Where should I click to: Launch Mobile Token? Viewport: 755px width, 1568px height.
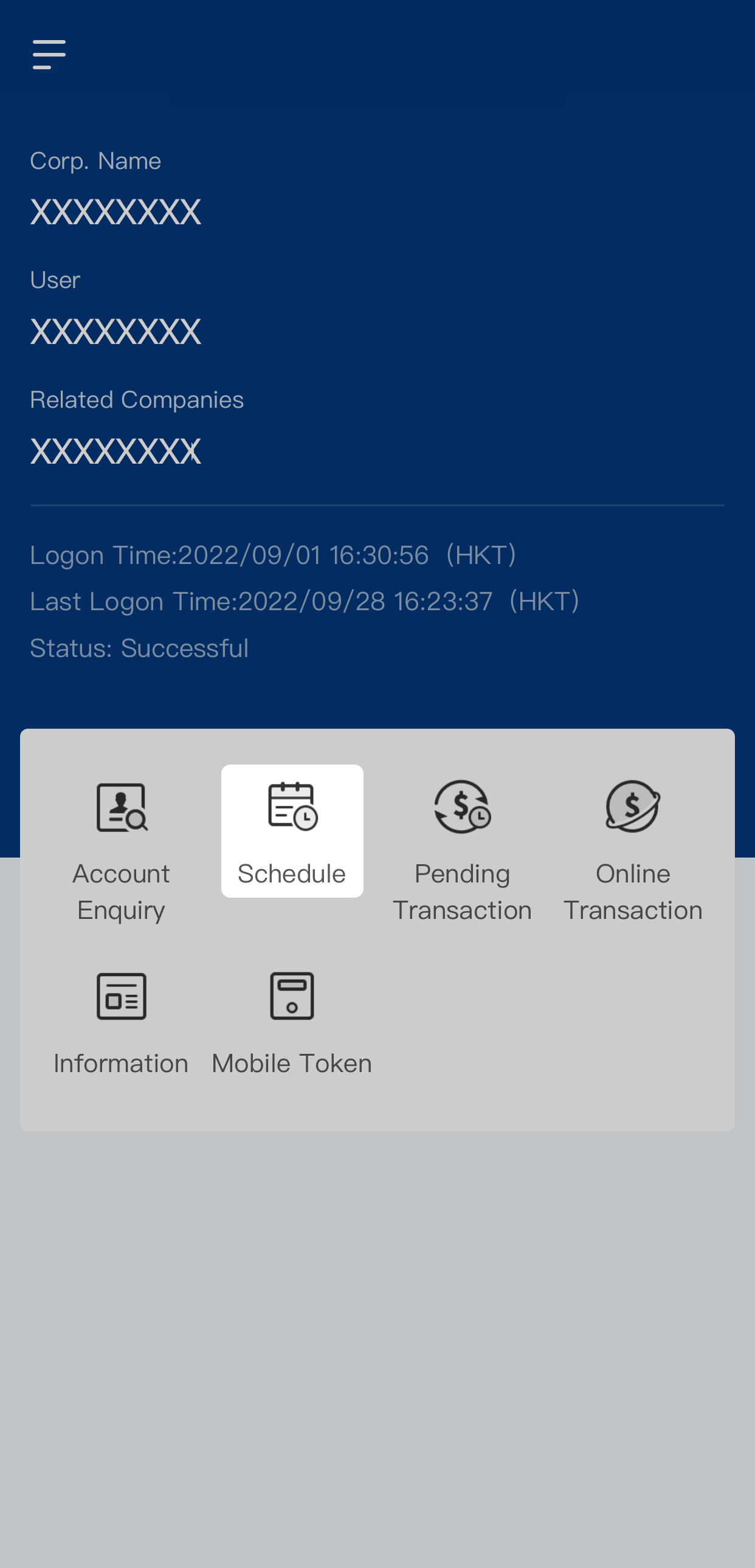coord(292,1023)
